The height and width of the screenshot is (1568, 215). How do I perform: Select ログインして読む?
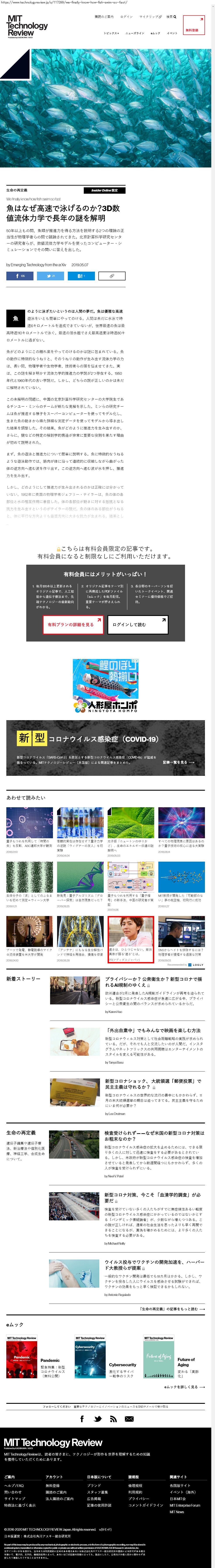138,624
